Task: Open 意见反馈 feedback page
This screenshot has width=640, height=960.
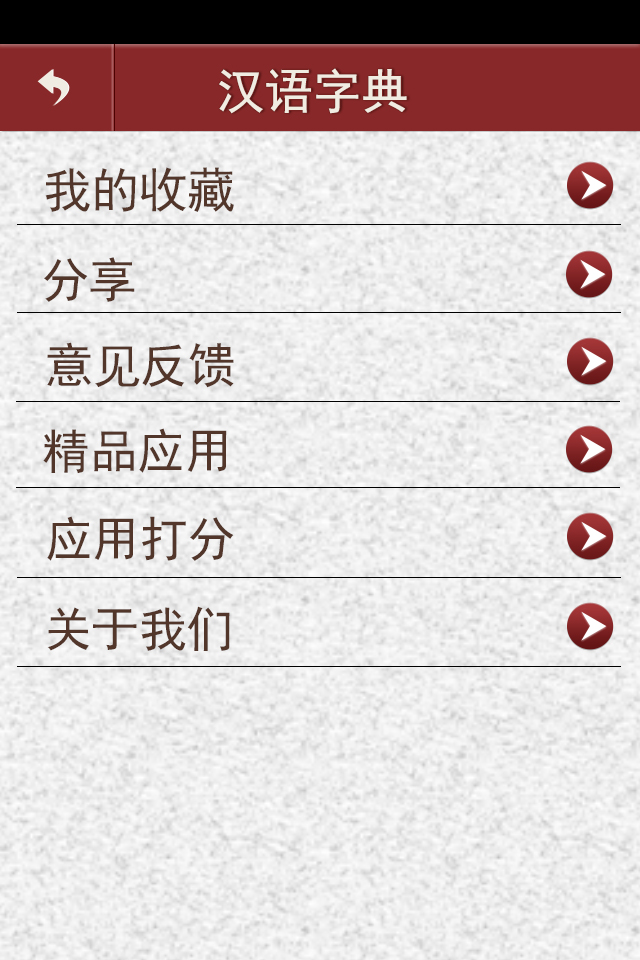Action: (318, 364)
